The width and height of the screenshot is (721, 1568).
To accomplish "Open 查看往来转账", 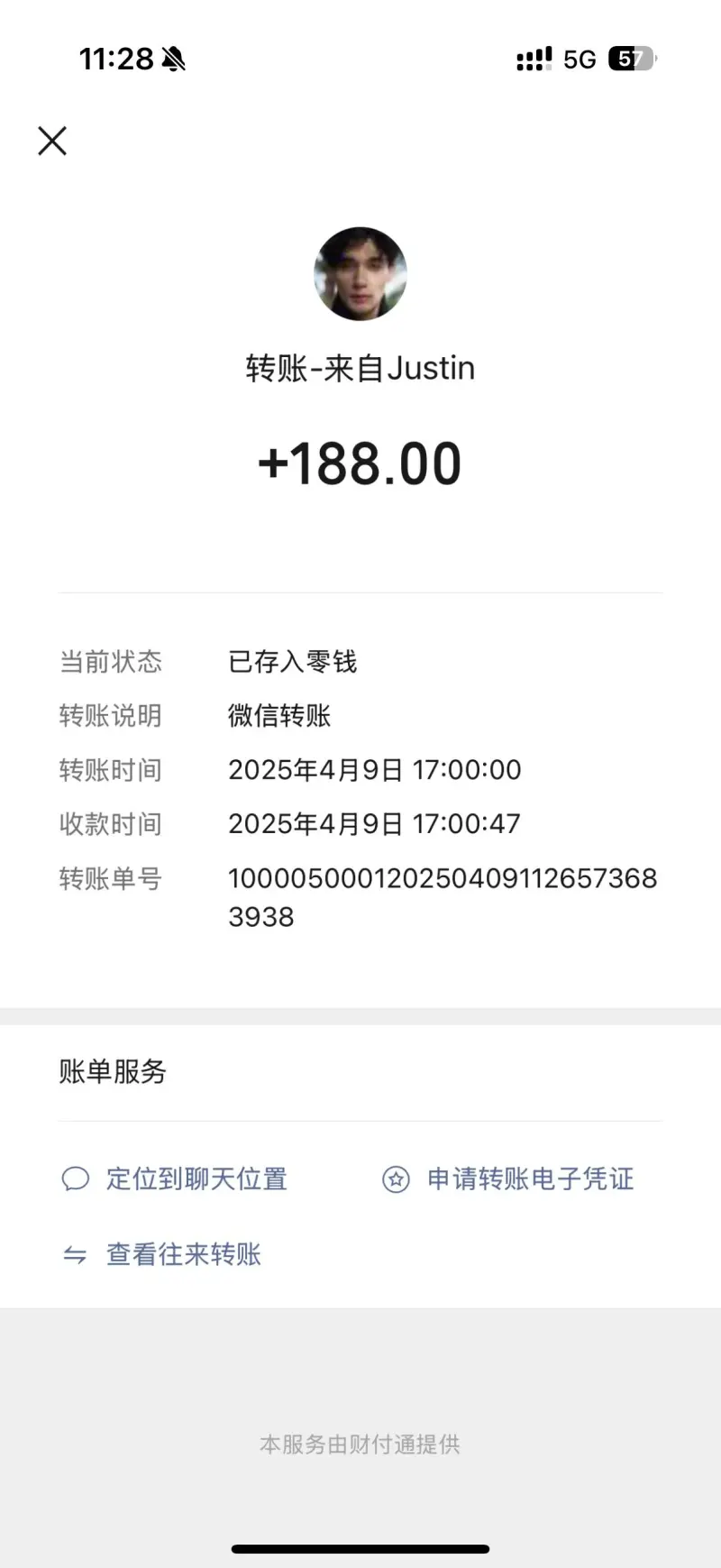I will pos(161,1254).
